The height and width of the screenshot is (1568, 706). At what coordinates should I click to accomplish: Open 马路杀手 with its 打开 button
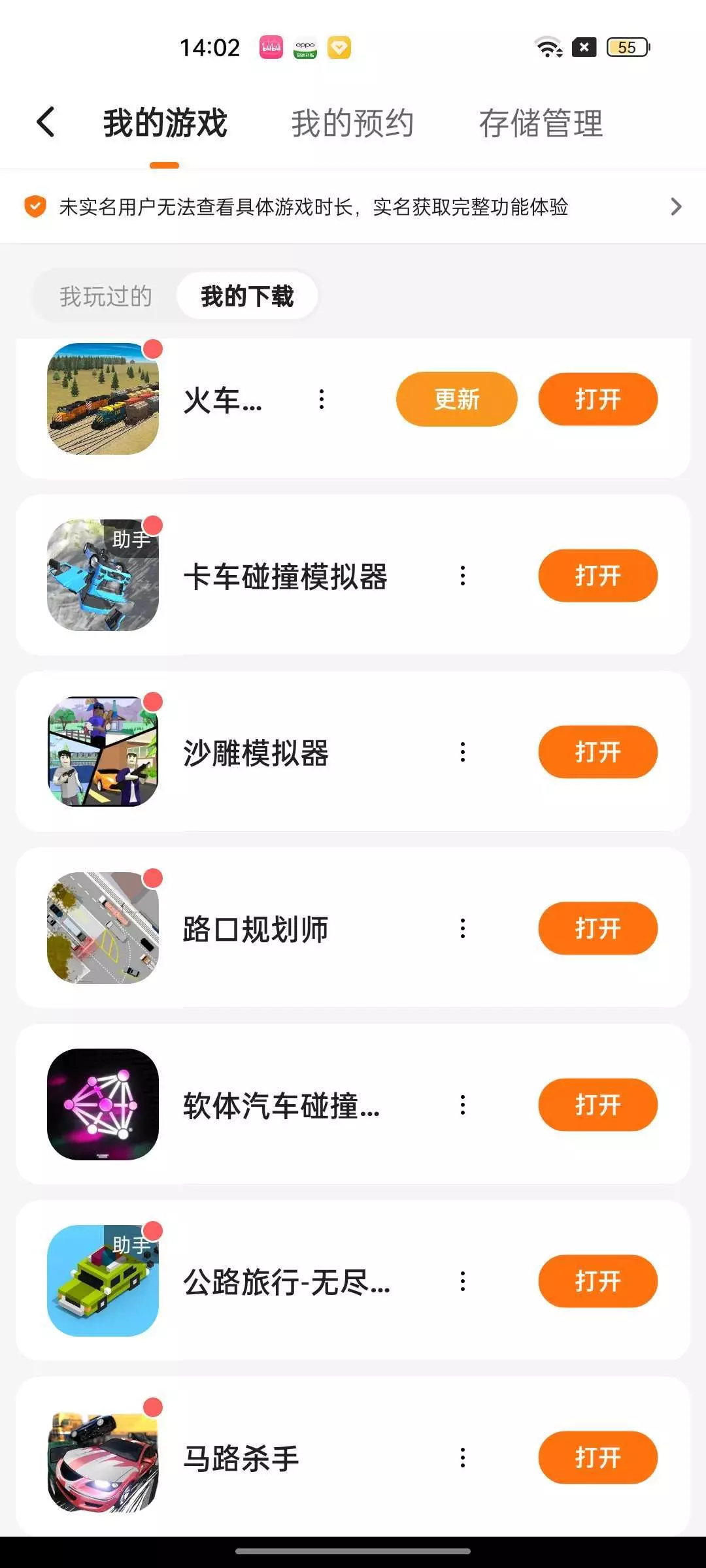click(597, 1458)
